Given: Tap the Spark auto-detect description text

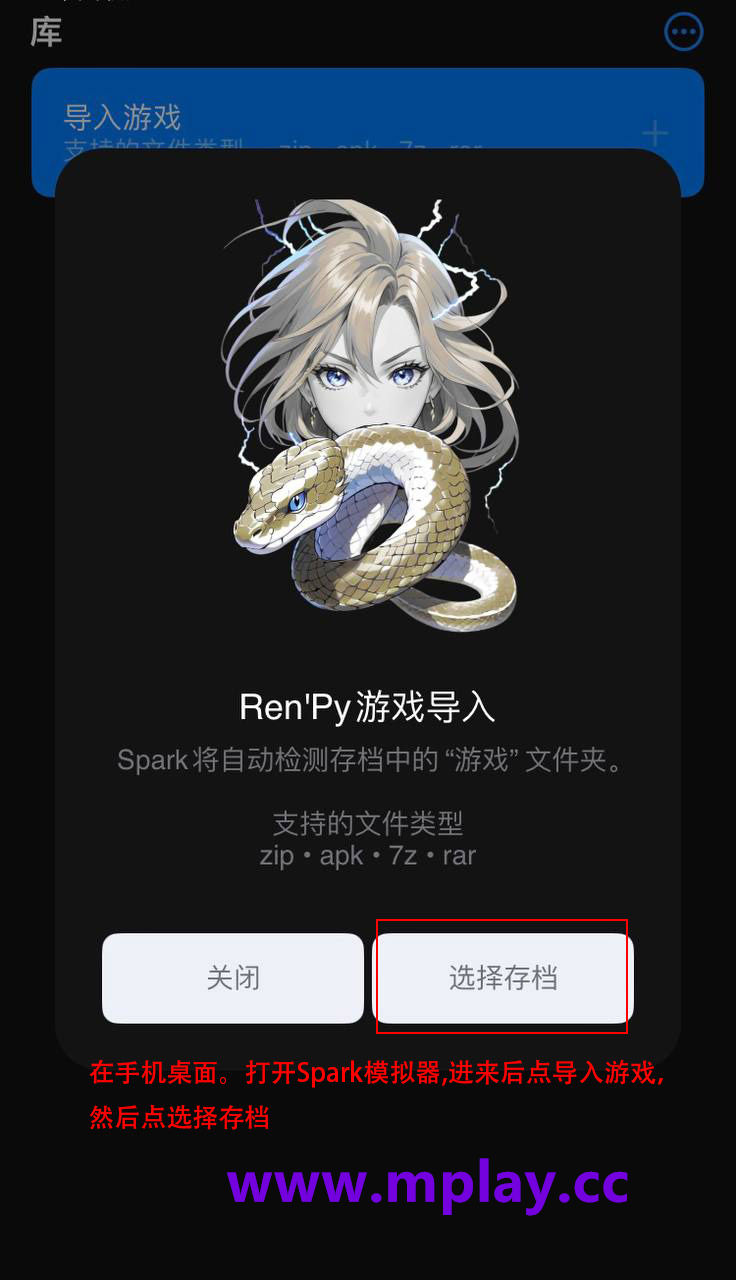Looking at the screenshot, I should [x=368, y=760].
